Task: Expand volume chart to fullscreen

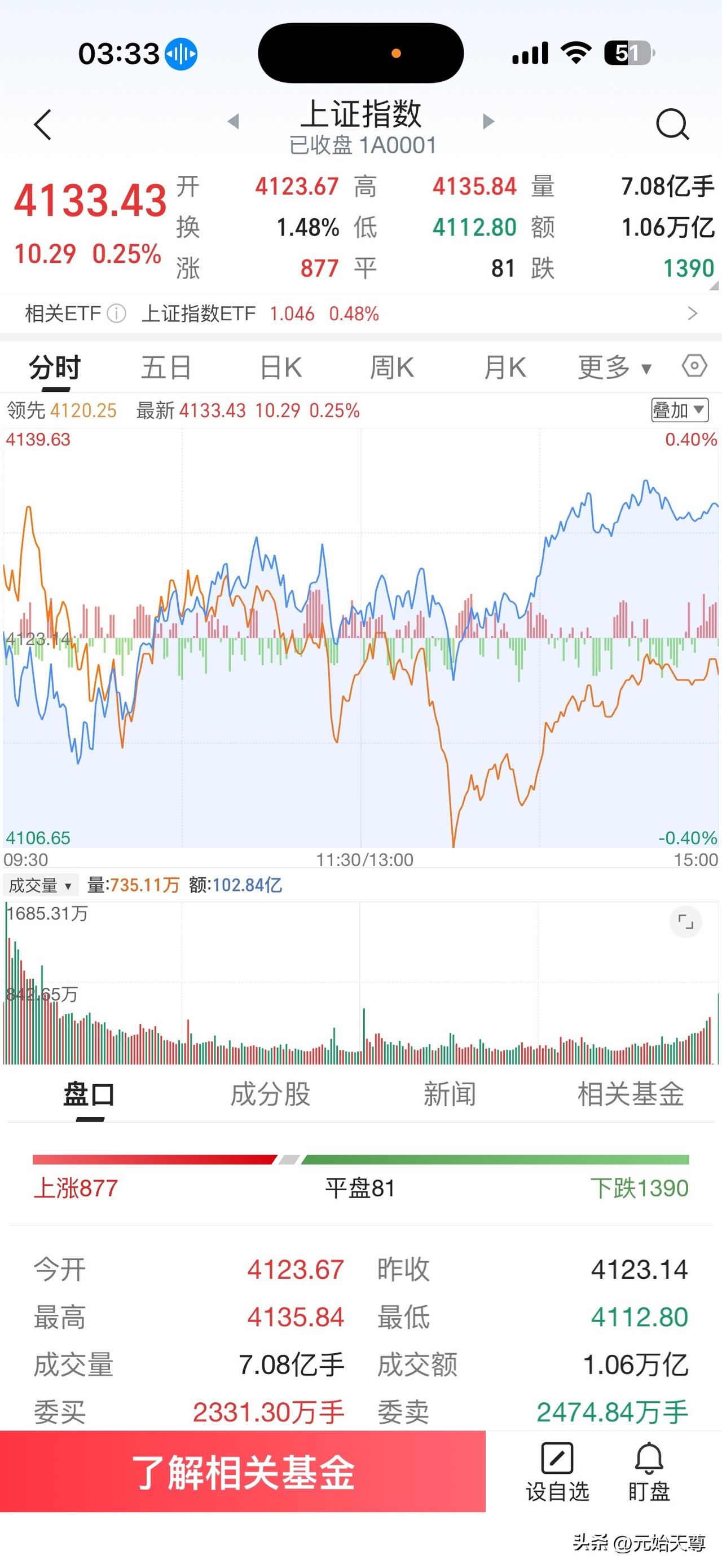Action: coord(686,923)
